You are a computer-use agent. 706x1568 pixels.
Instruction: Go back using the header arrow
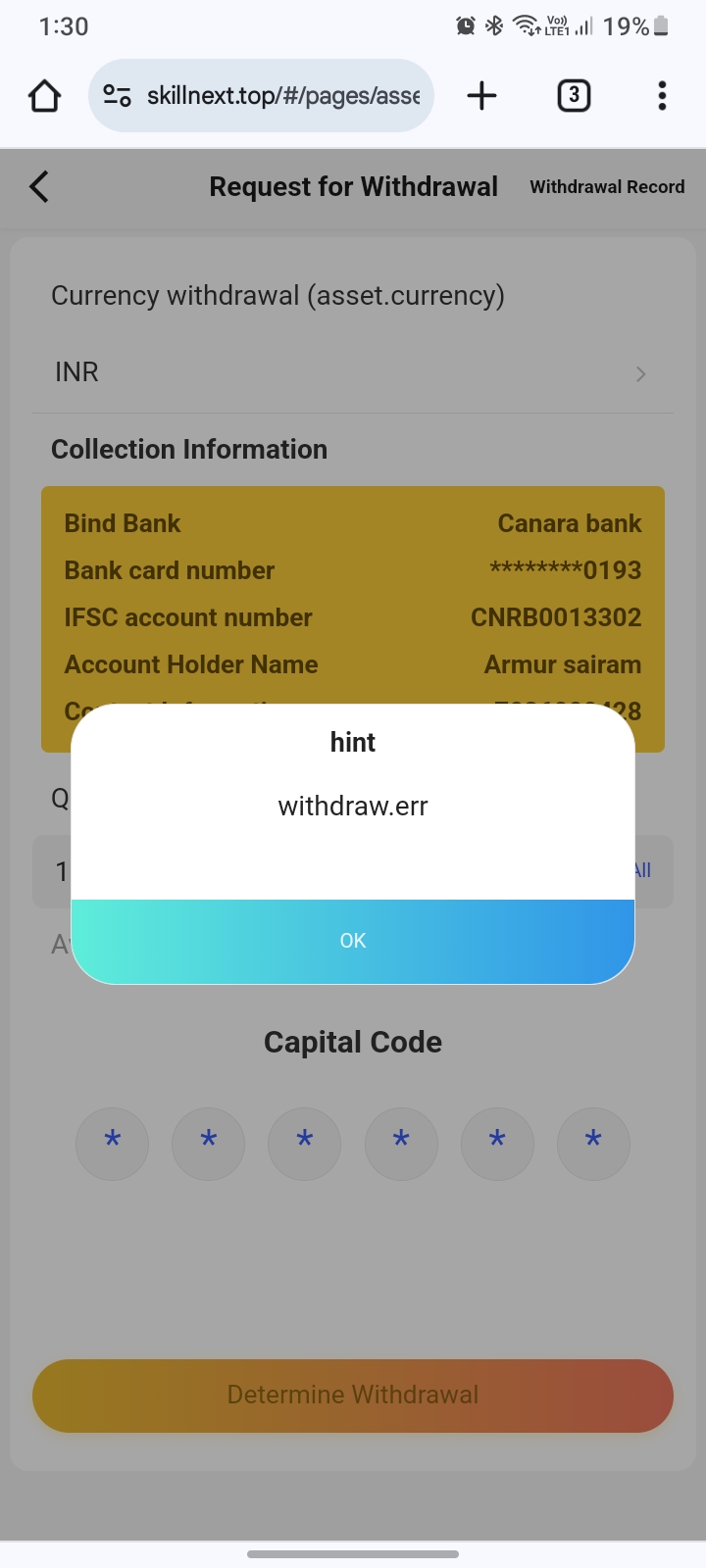(39, 186)
